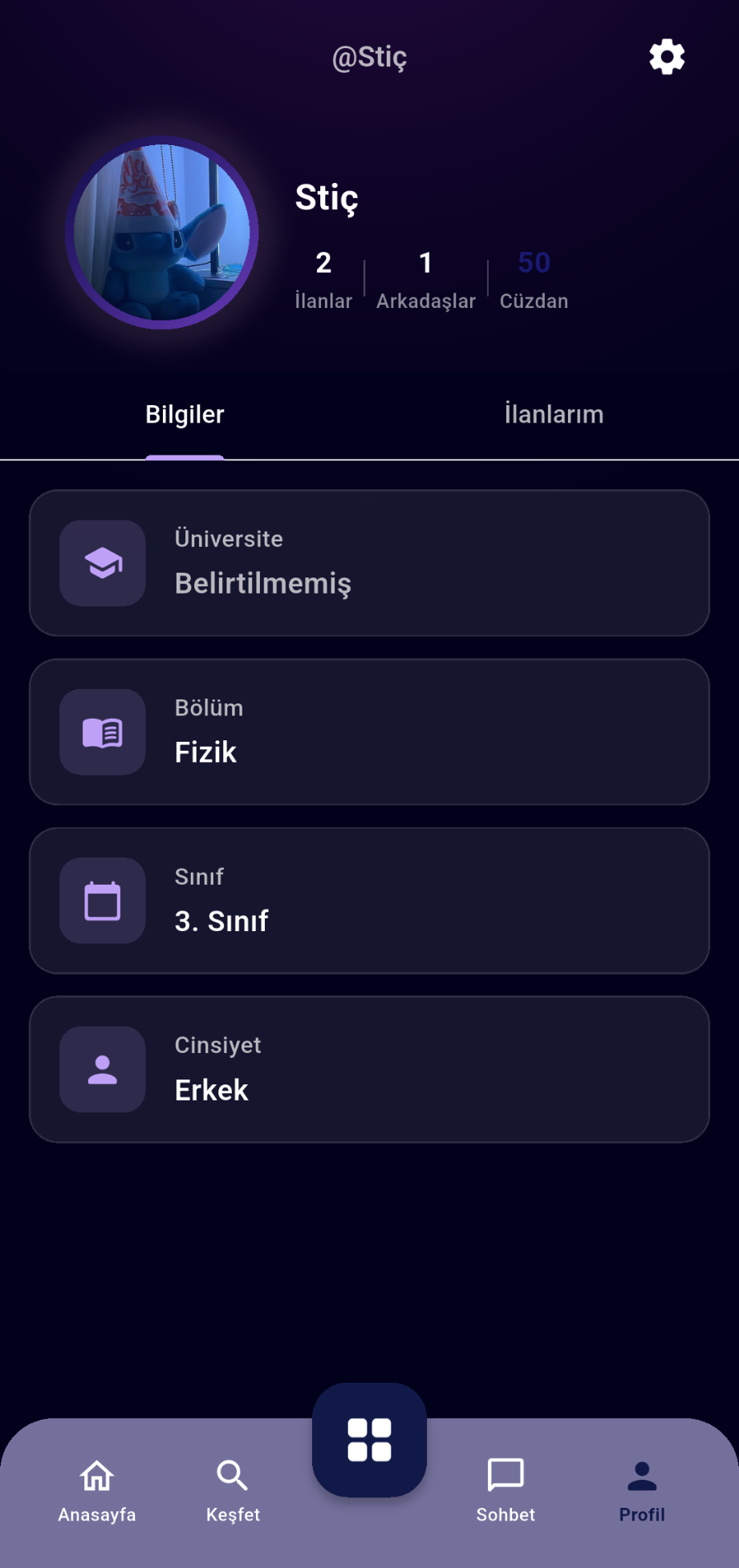View the Arkadaşlar friends count
The width and height of the screenshot is (739, 1568).
click(x=425, y=279)
